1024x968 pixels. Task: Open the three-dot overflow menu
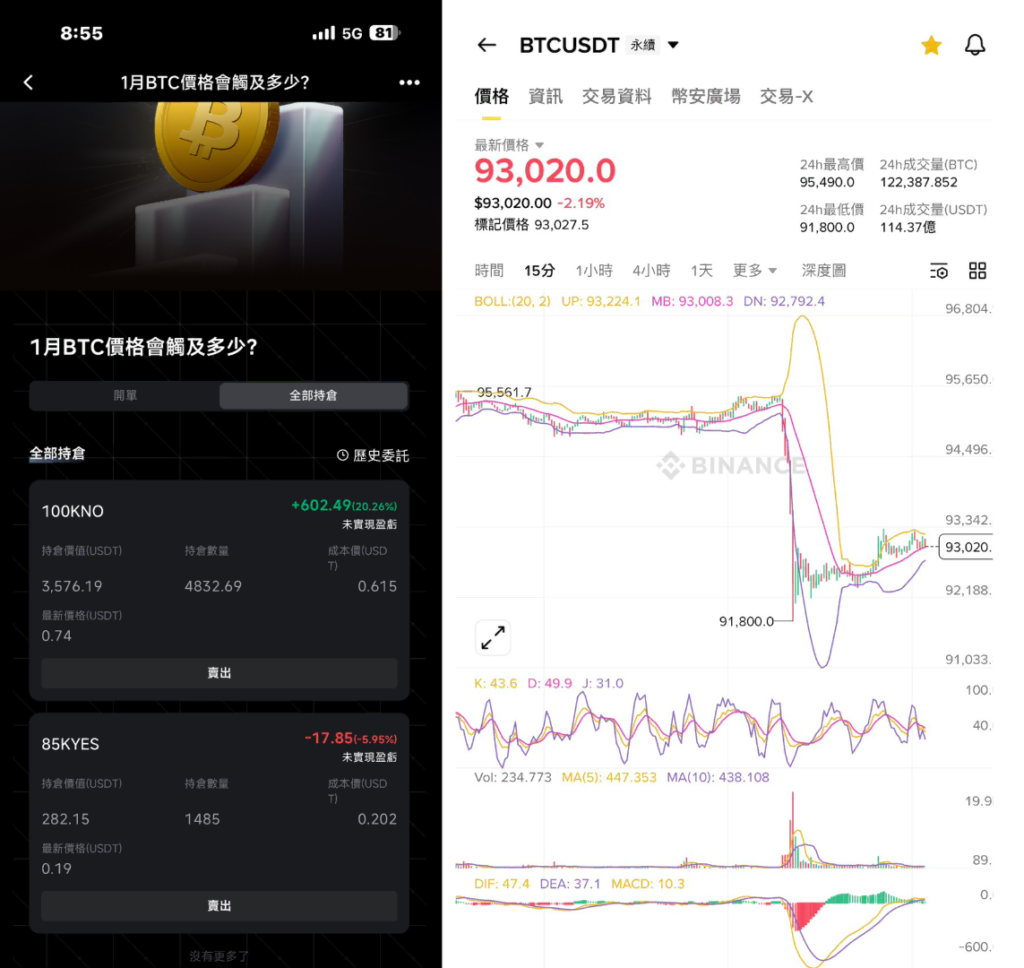click(x=409, y=83)
